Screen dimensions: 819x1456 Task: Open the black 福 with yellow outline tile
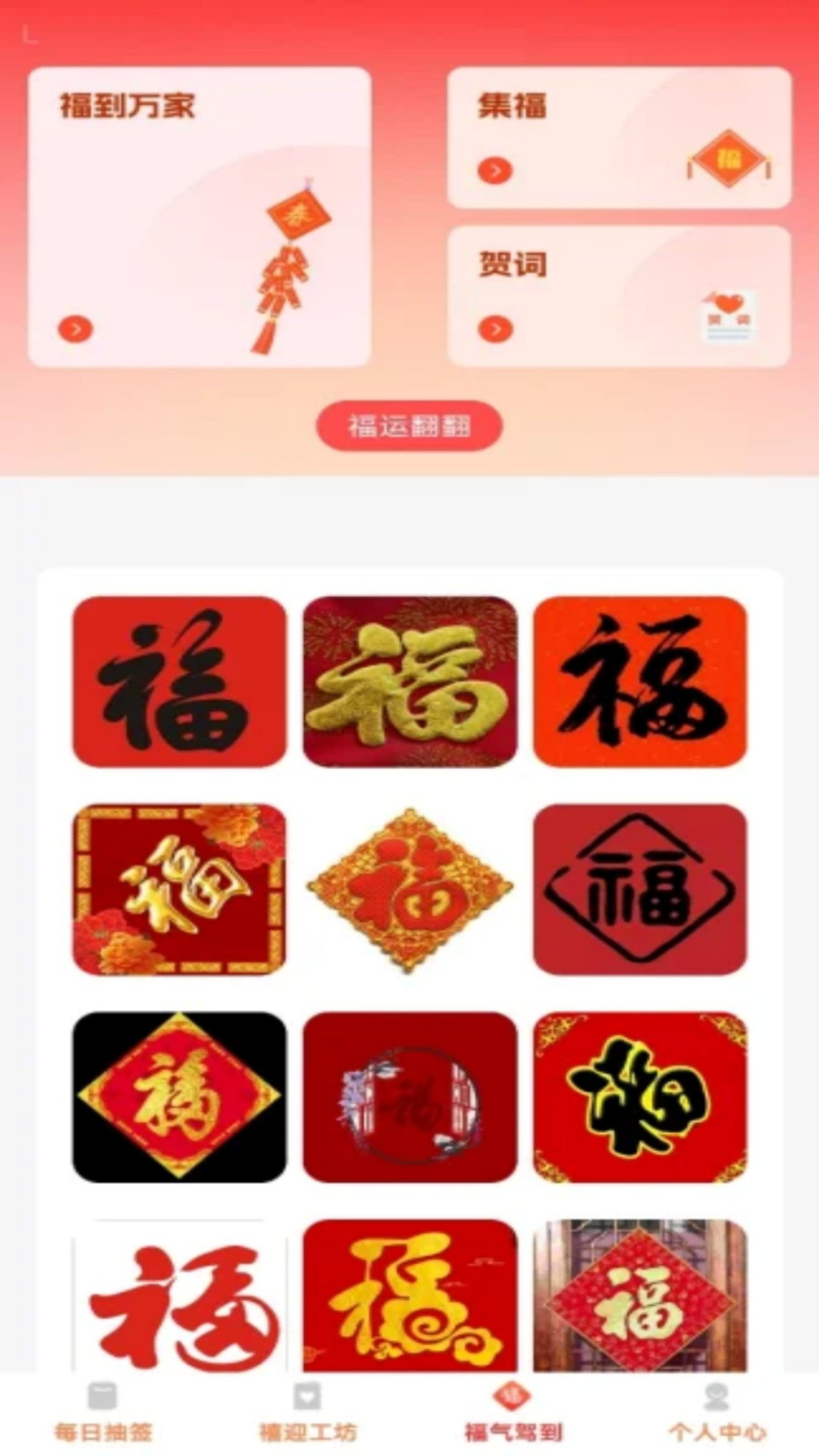click(640, 1097)
